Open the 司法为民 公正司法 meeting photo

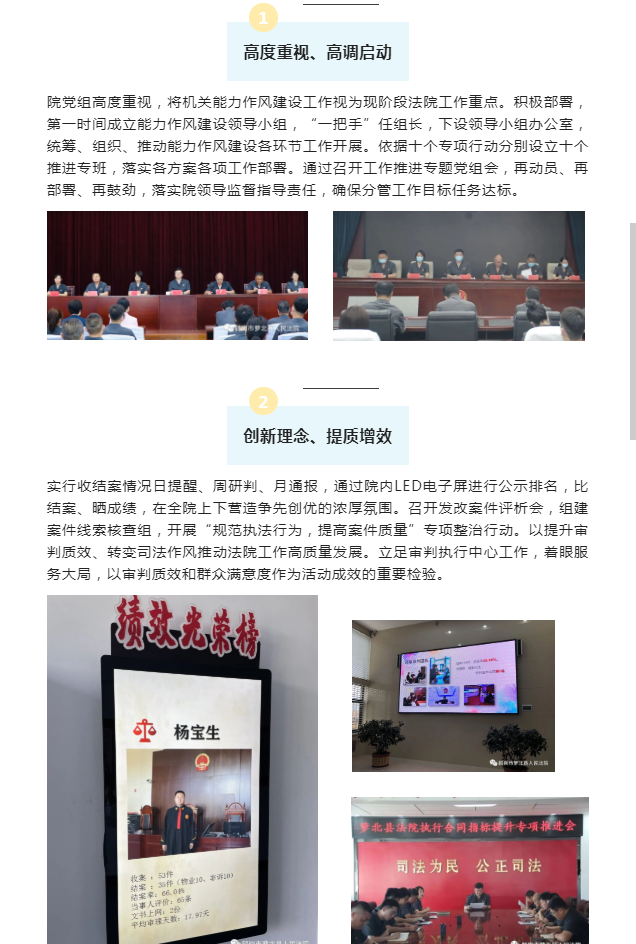click(x=469, y=870)
